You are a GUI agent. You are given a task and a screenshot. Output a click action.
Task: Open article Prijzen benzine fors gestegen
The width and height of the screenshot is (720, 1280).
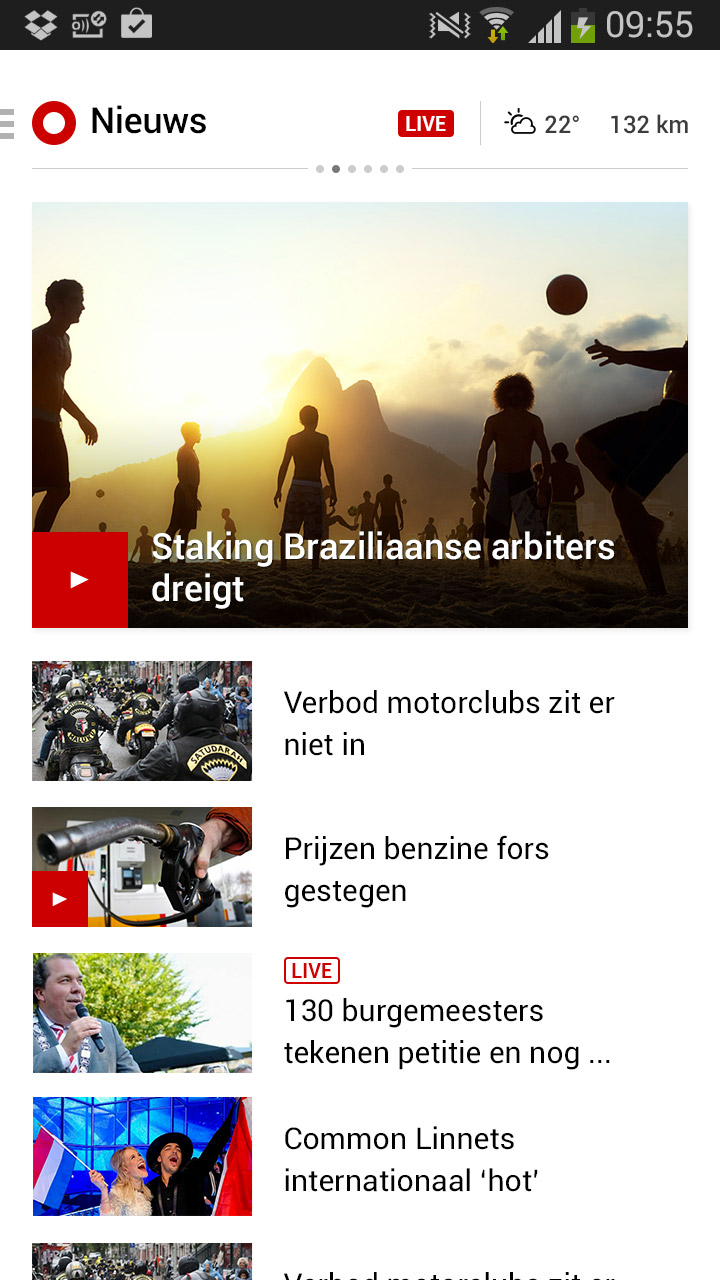point(416,869)
